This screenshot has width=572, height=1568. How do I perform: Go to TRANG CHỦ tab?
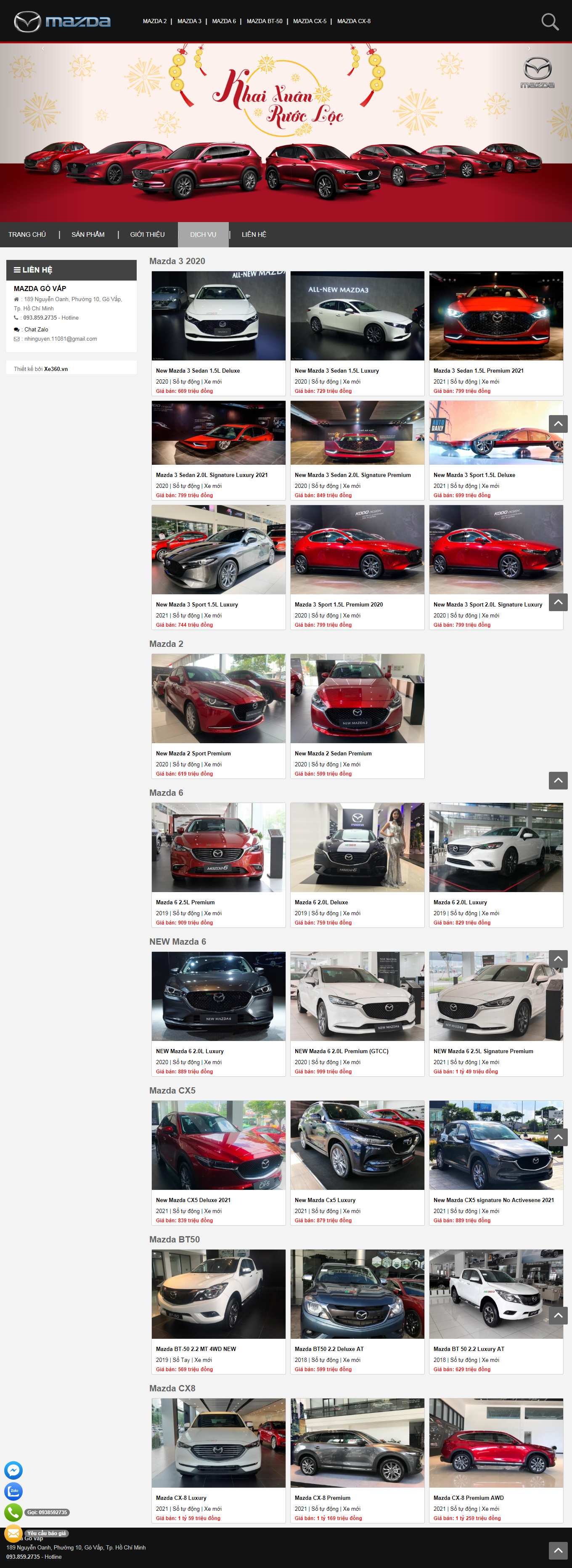click(27, 234)
